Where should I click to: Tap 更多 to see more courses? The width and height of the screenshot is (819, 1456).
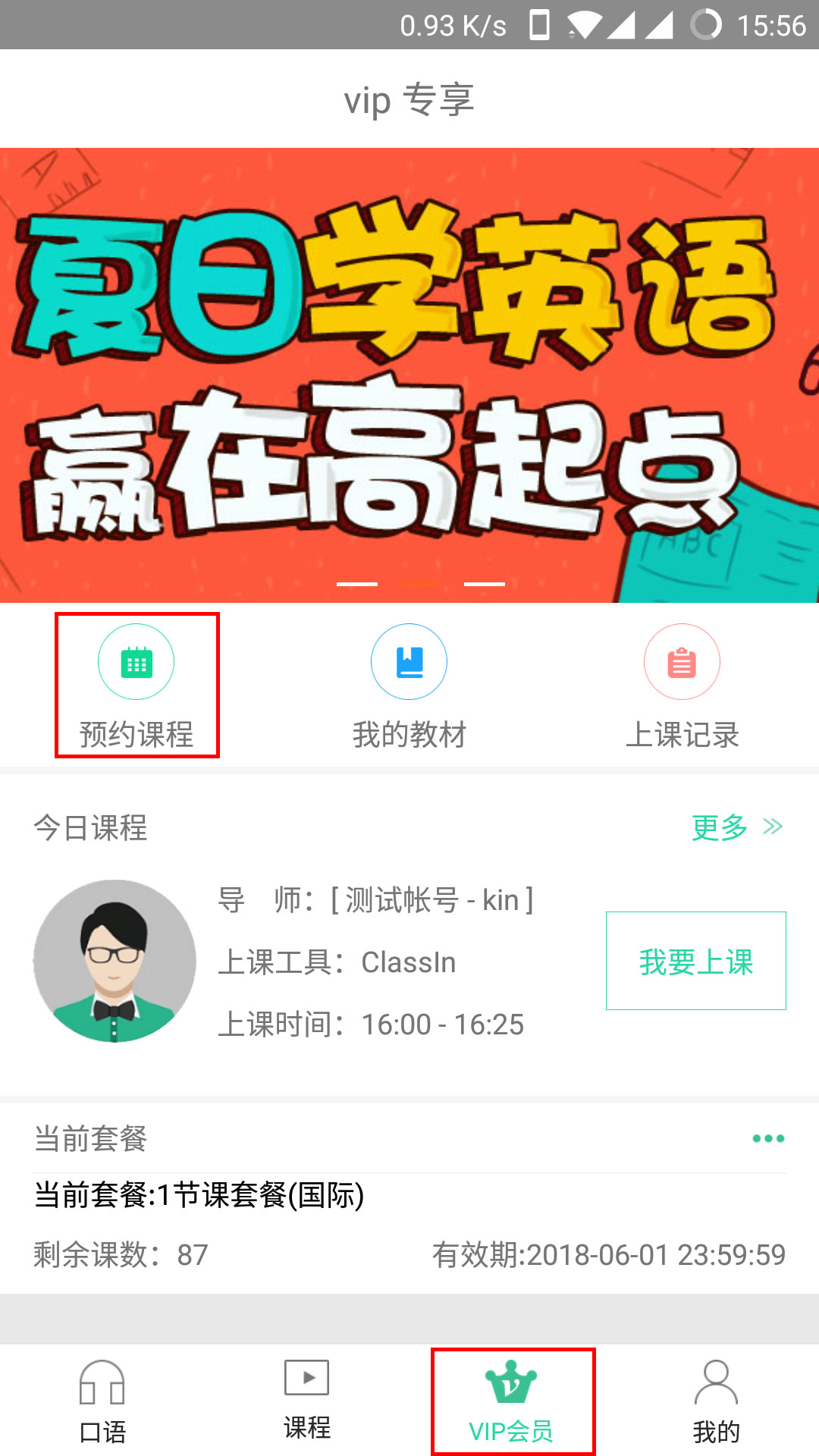(736, 827)
